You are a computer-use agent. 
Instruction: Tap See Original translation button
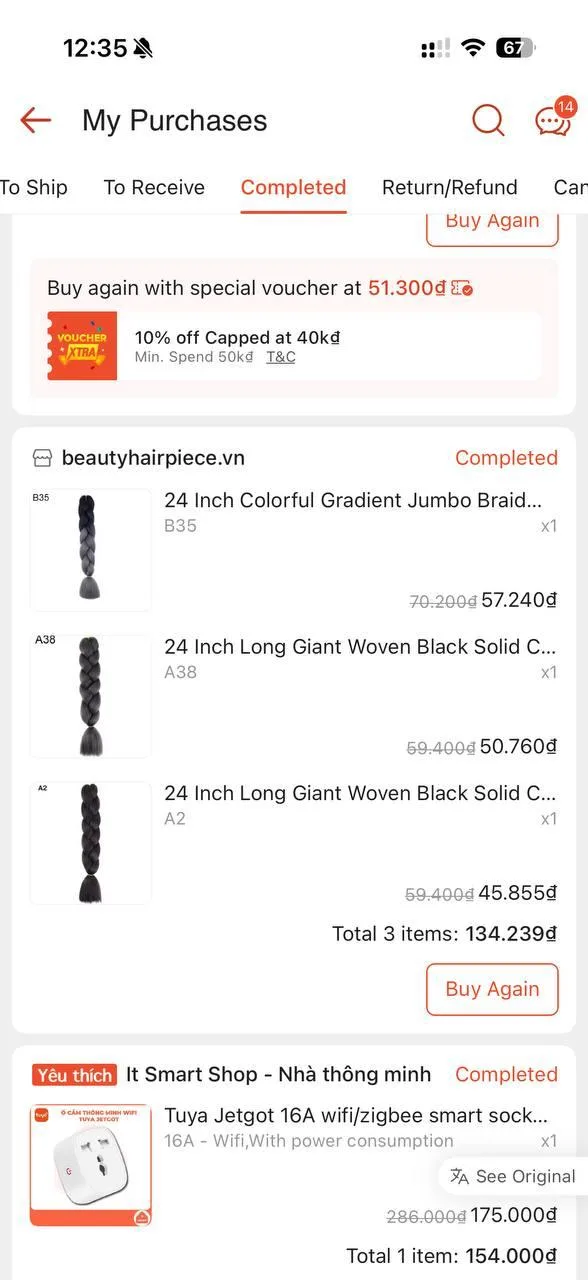point(513,1176)
